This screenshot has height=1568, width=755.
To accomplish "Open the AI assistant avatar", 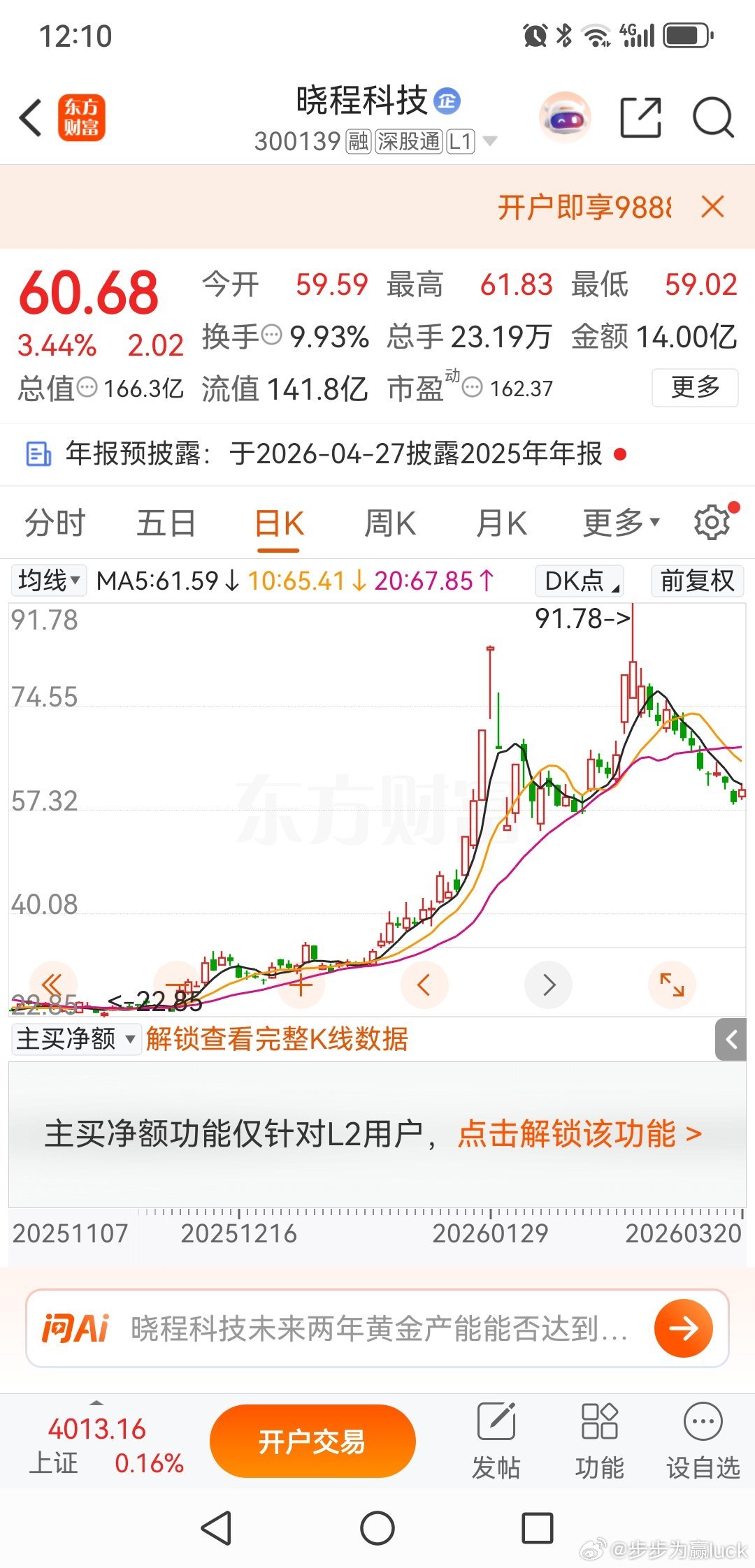I will (x=563, y=117).
